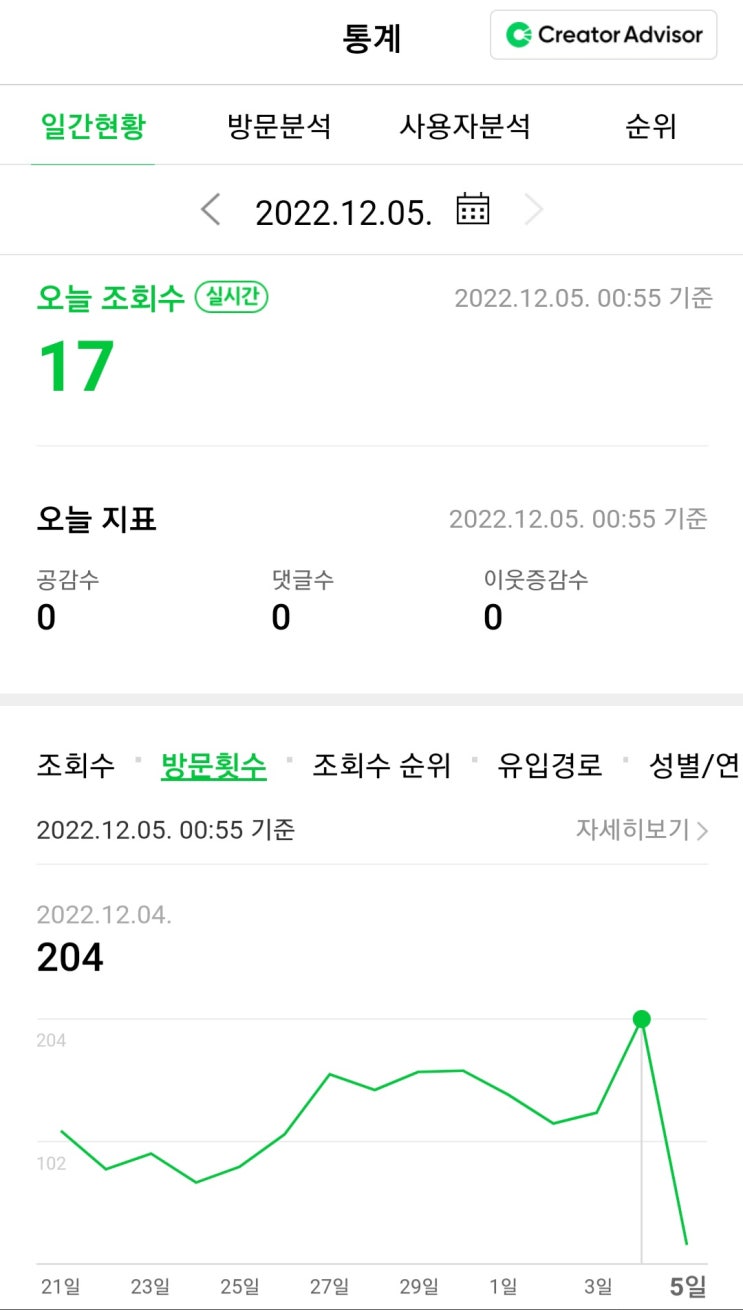This screenshot has height=1310, width=743.
Task: Select the 일간현황 tab
Action: [x=93, y=127]
